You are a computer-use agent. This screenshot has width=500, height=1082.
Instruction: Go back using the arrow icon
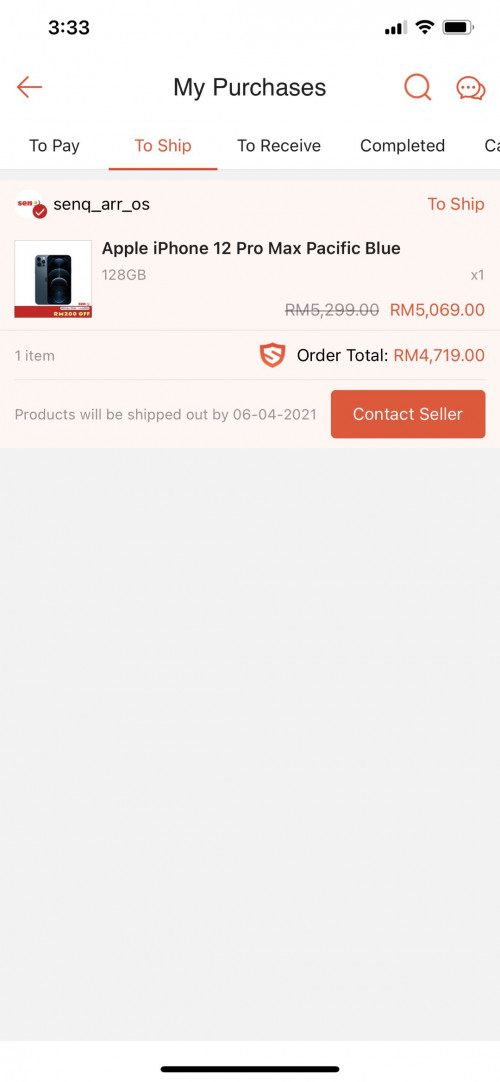pyautogui.click(x=30, y=88)
